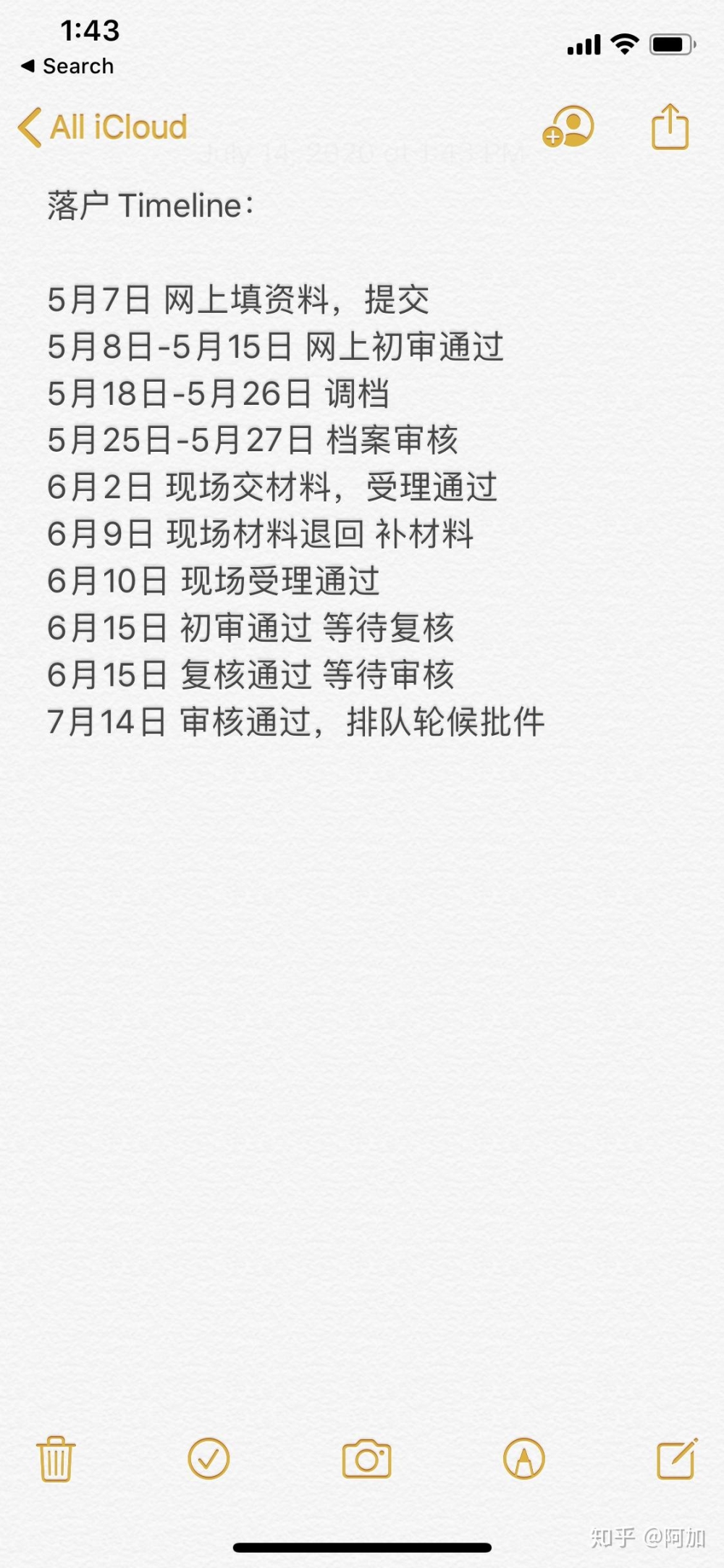
Task: Open the camera attachment option
Action: (x=366, y=1459)
